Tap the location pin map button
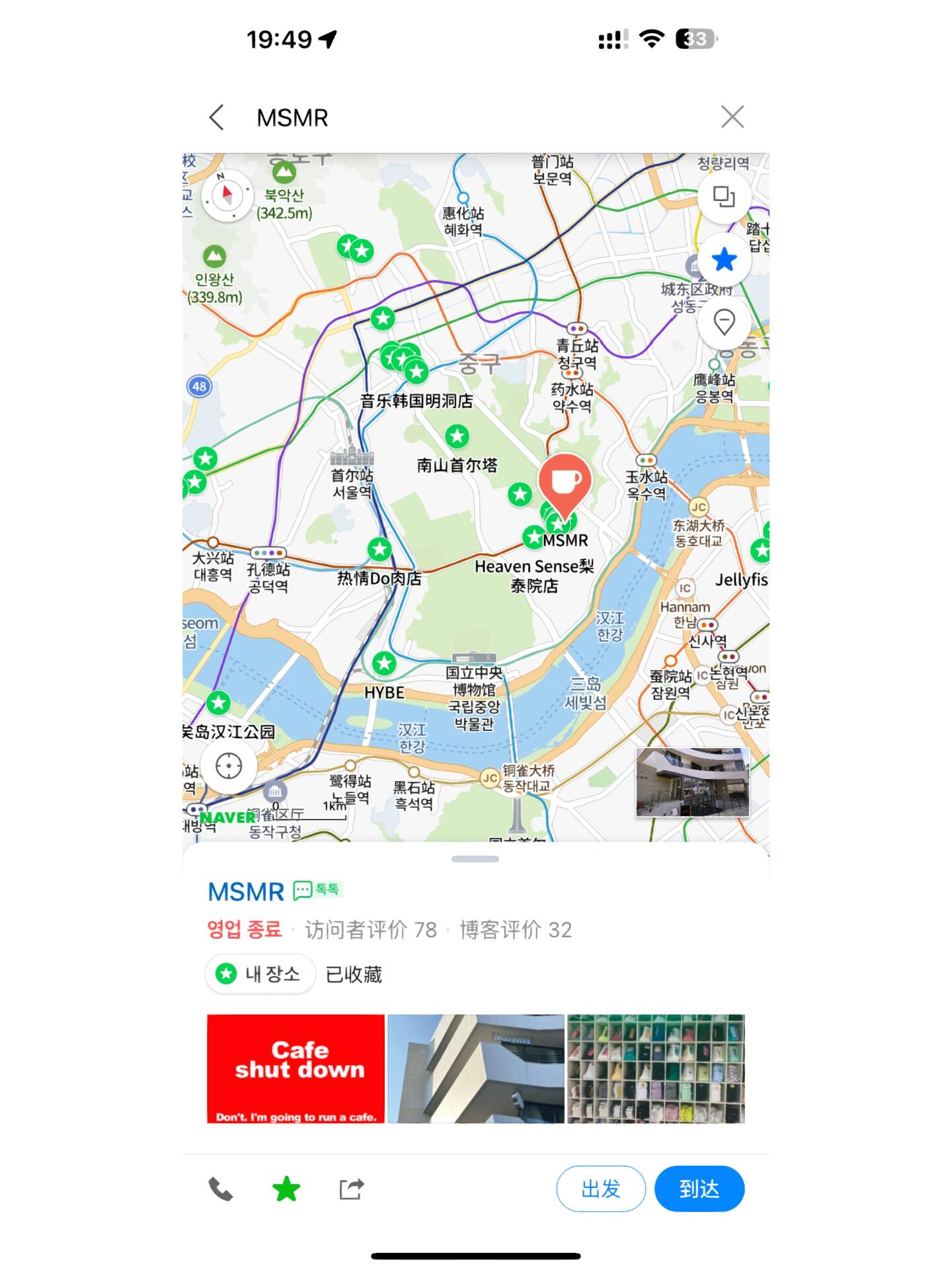Image resolution: width=952 pixels, height=1270 pixels. pyautogui.click(x=724, y=323)
